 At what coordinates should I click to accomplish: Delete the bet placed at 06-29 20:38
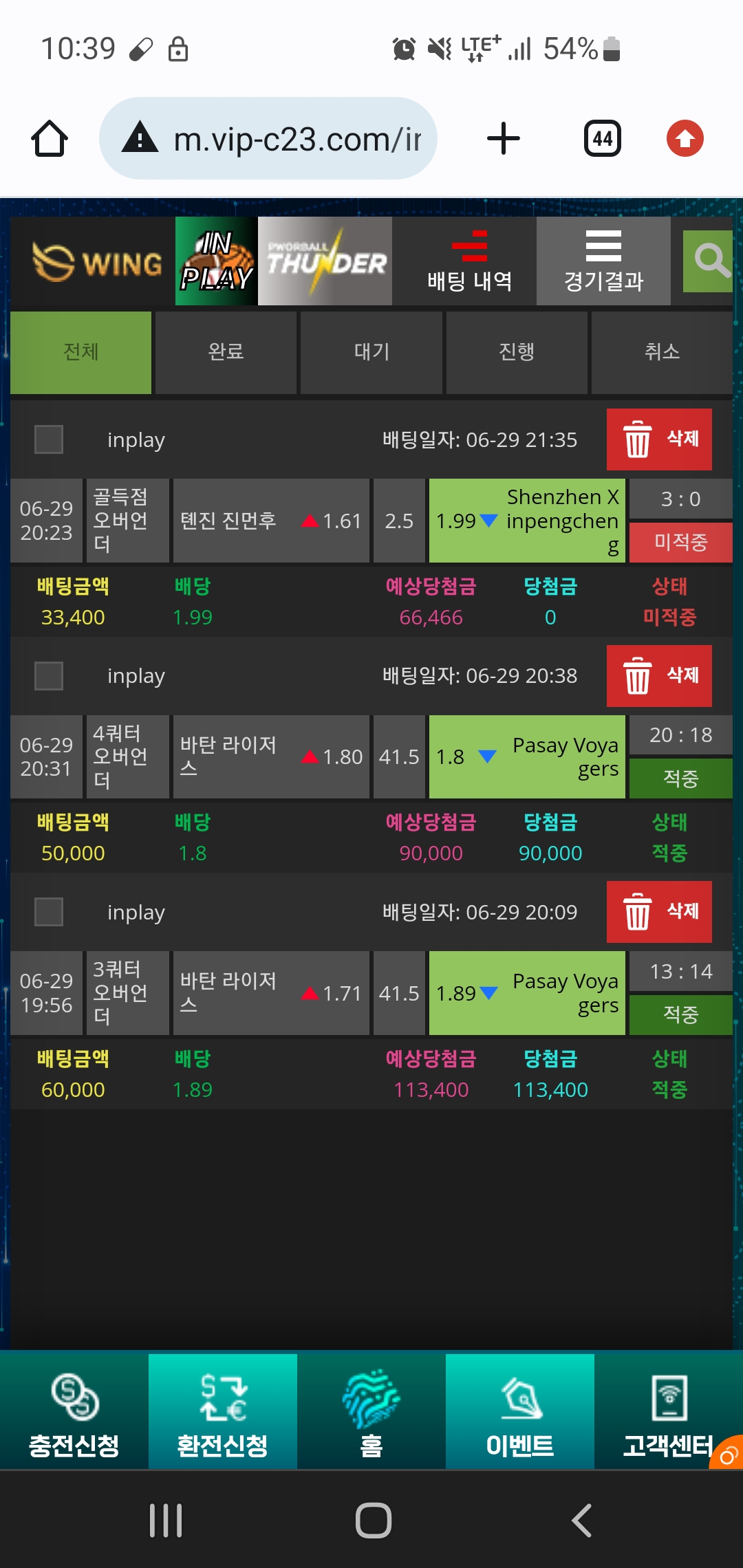659,676
